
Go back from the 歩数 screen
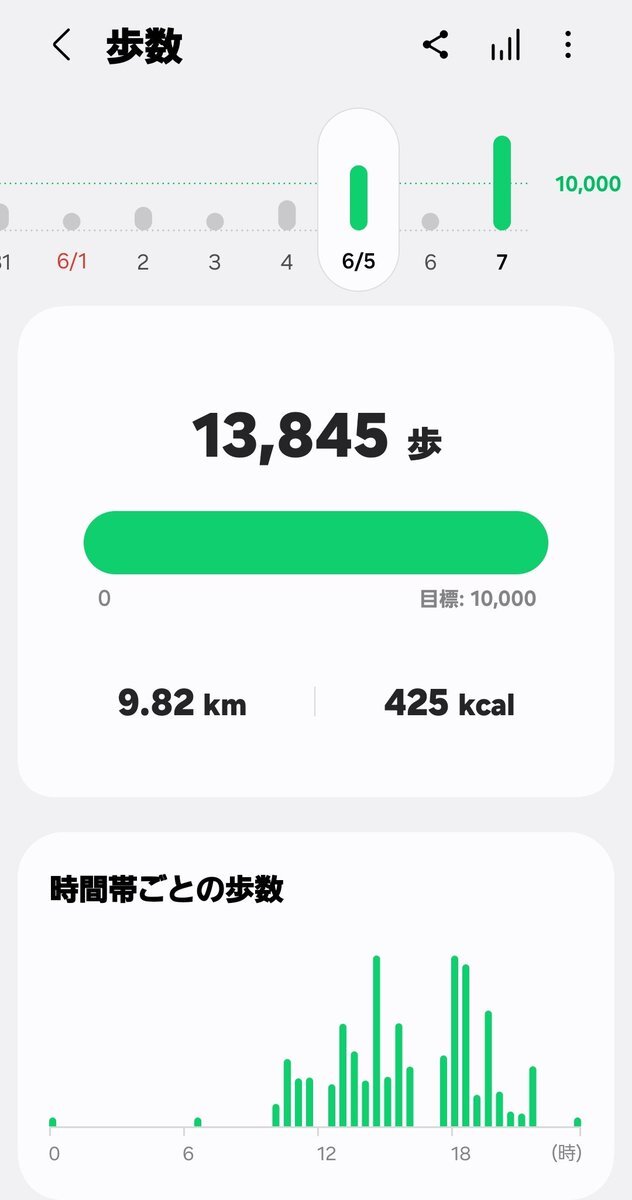click(x=62, y=46)
